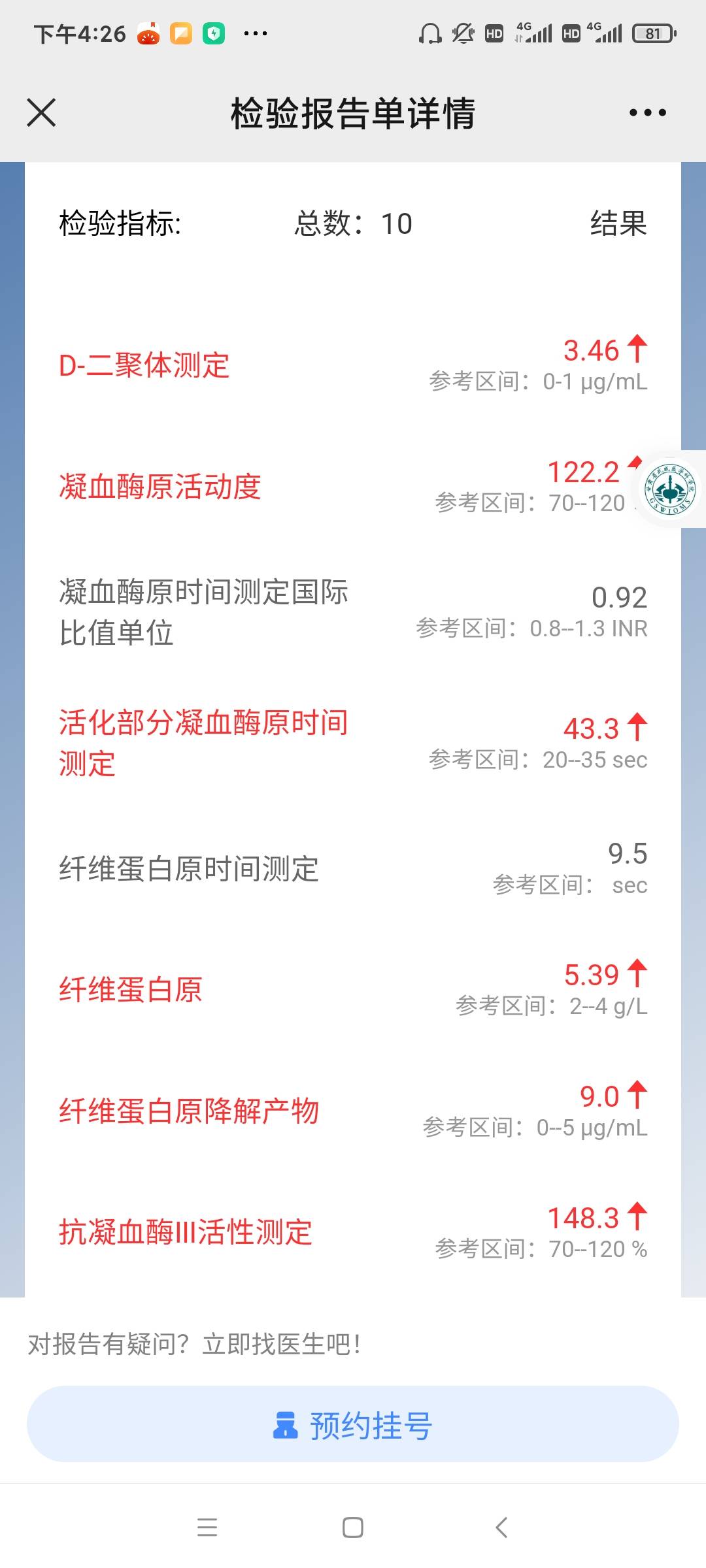Viewport: 706px width, 1568px height.
Task: Tap the red up arrow beside D-二聚体测定 result
Action: [637, 350]
